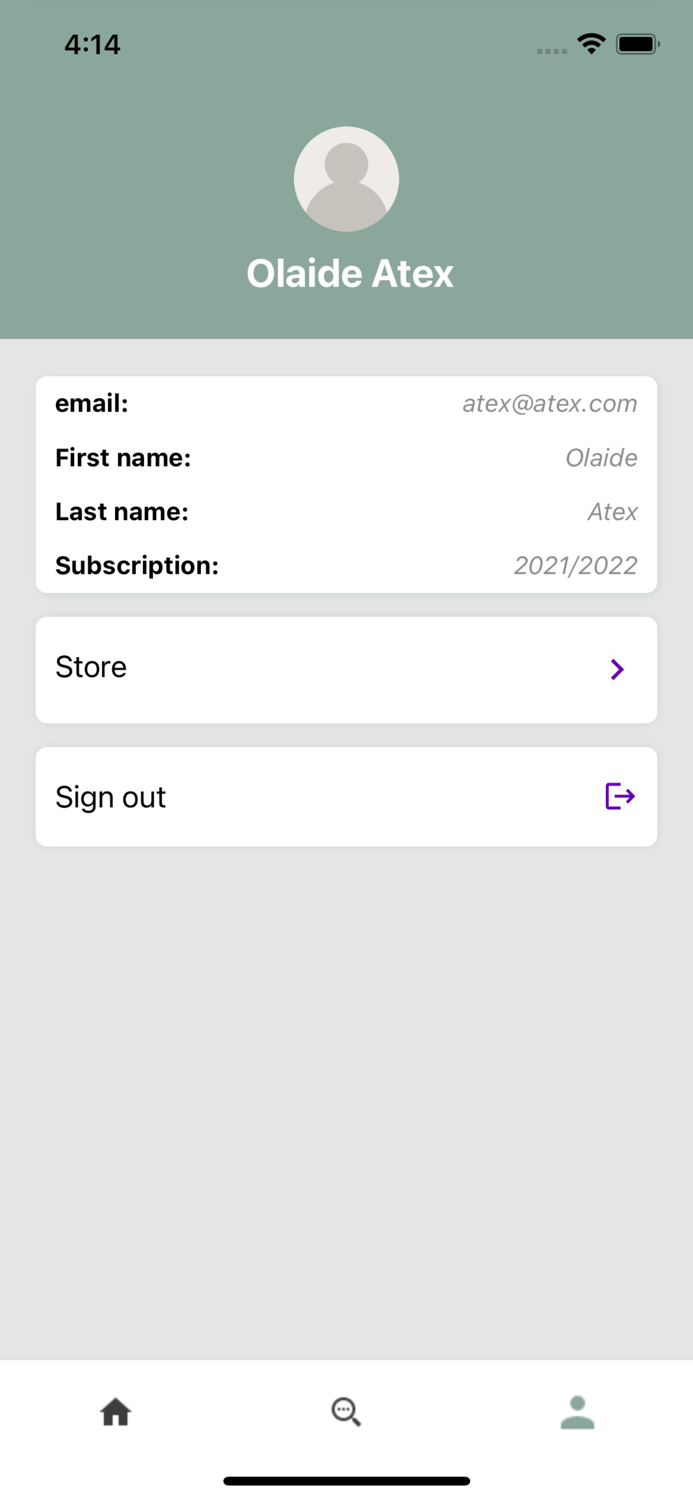Switch to the search chat tab
Screen dimensions: 693x1500
pos(346,1411)
